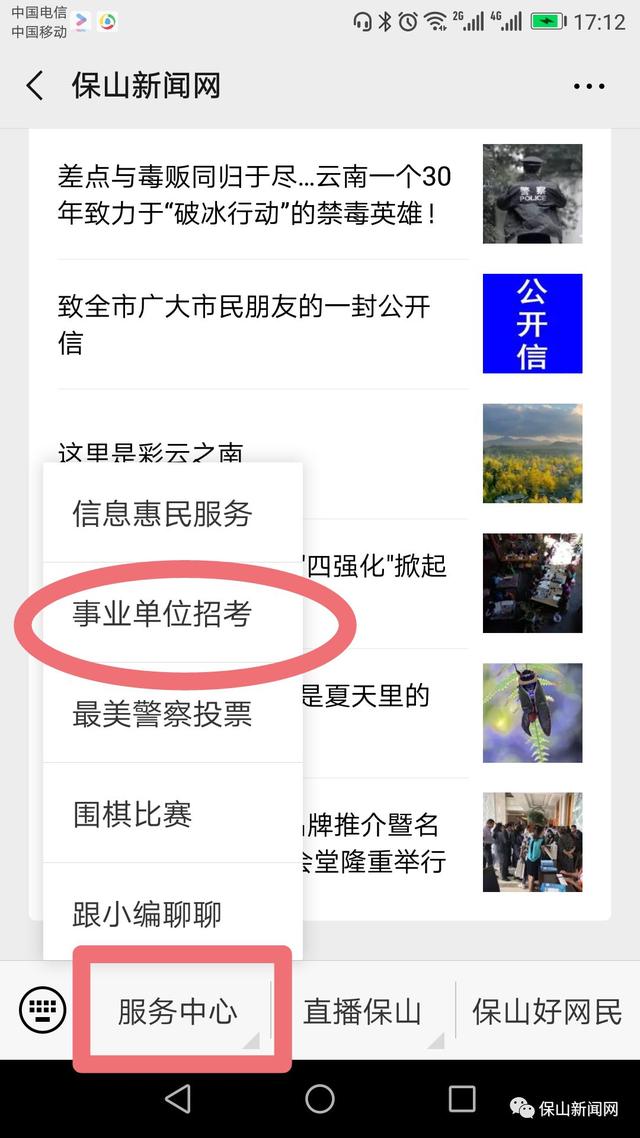Open the article about 禁毒英雄

254,195
